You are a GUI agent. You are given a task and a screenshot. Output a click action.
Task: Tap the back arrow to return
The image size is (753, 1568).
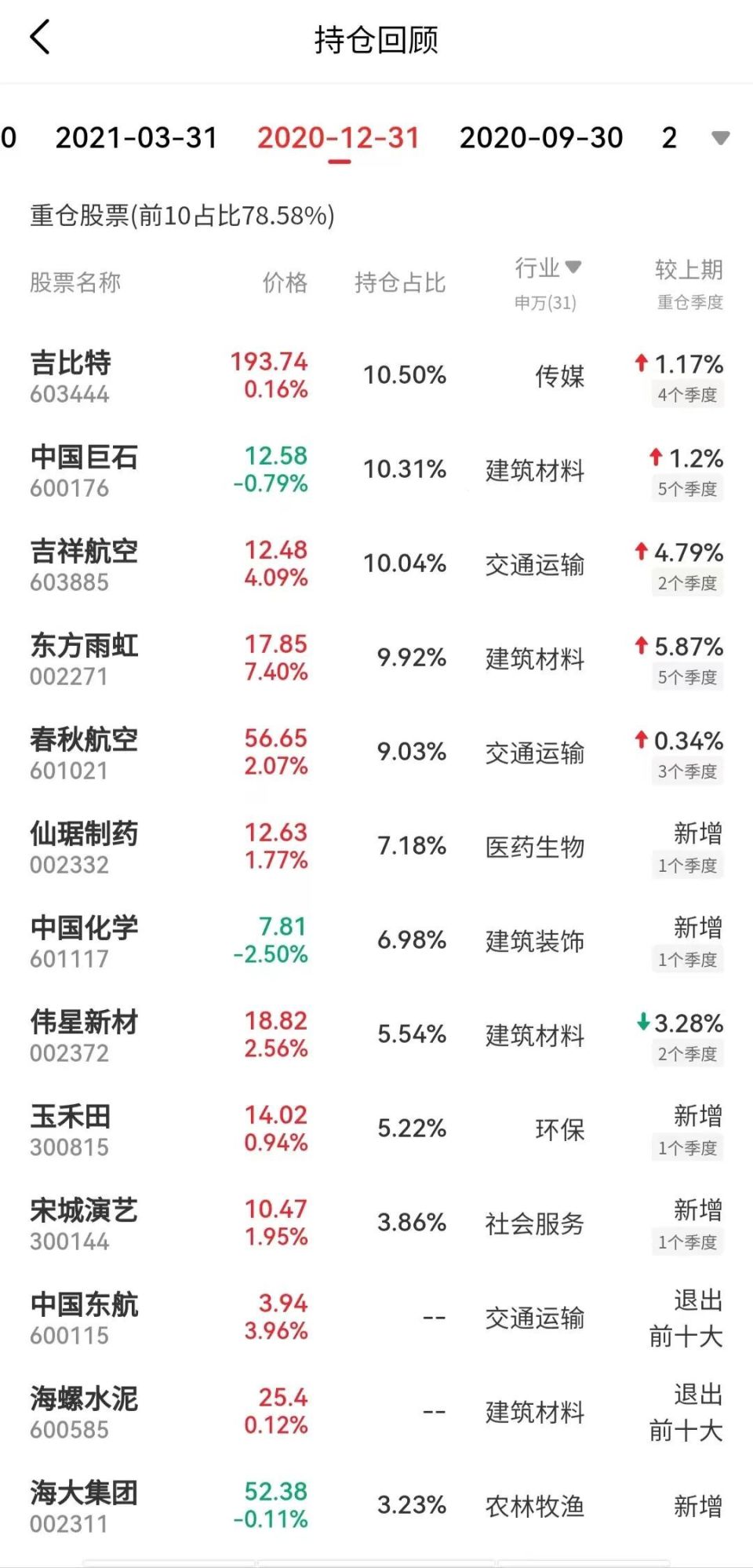pos(38,38)
